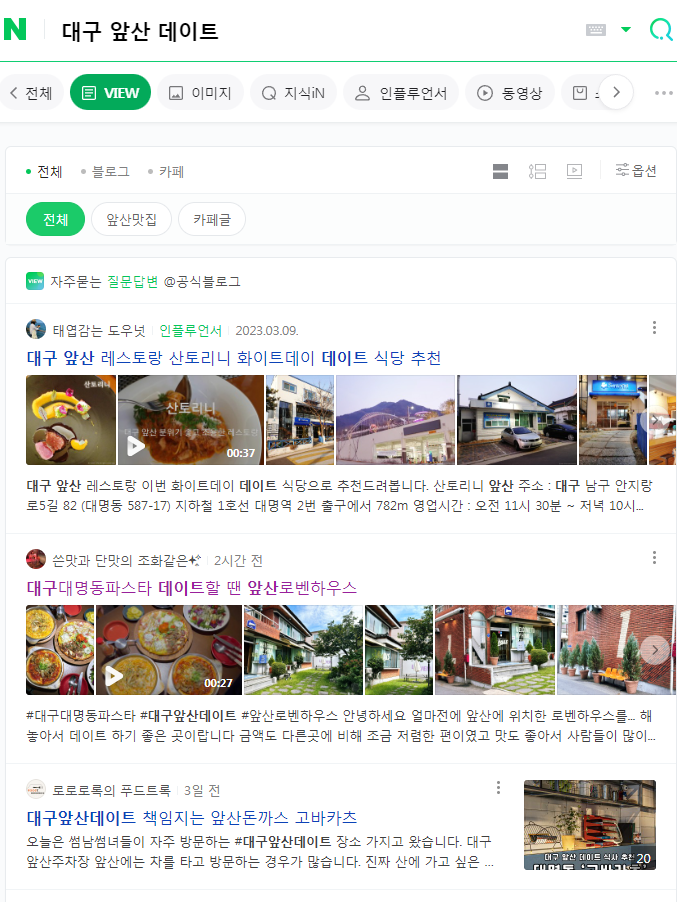
Task: Switch to the 이미지 tab
Action: pos(200,93)
